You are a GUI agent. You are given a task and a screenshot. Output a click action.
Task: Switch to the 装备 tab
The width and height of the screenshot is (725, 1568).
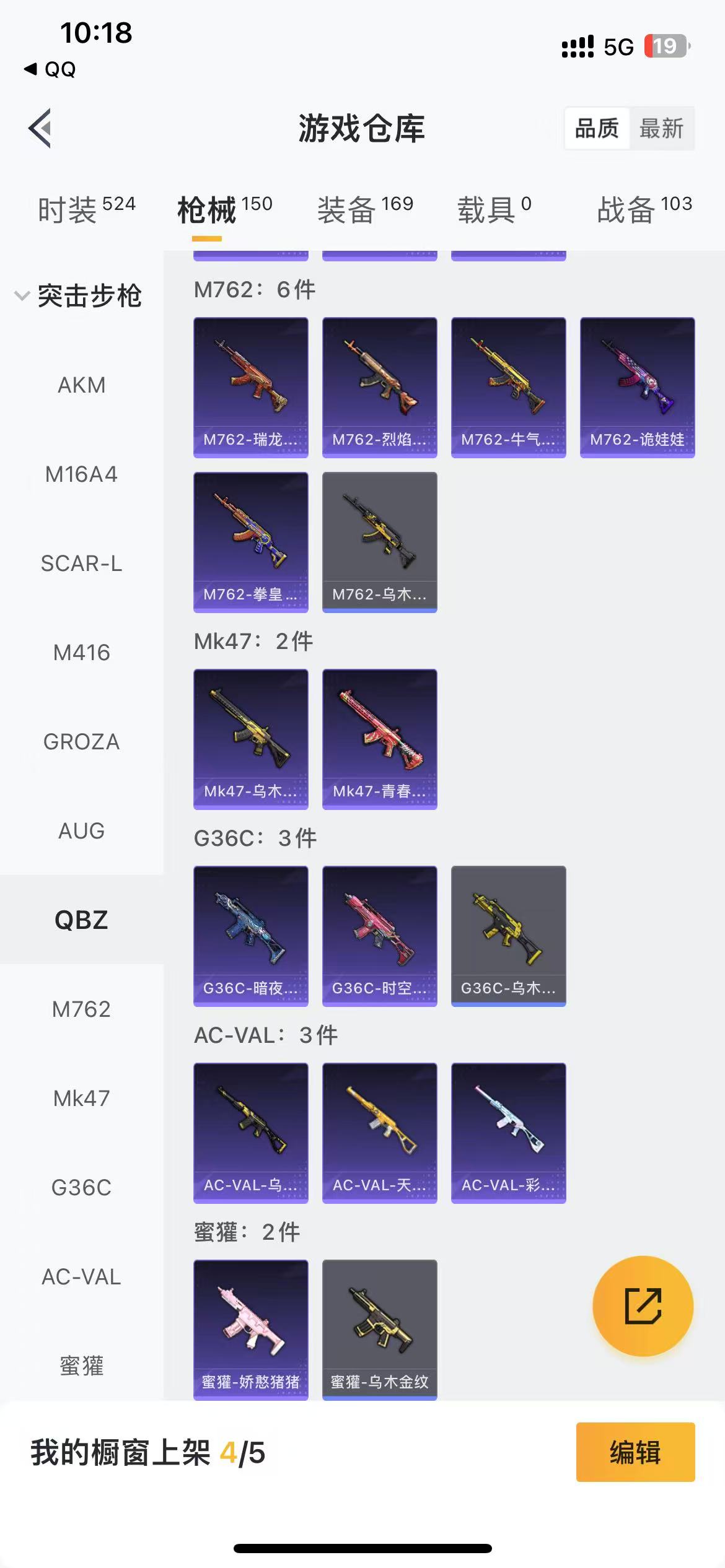coord(365,210)
